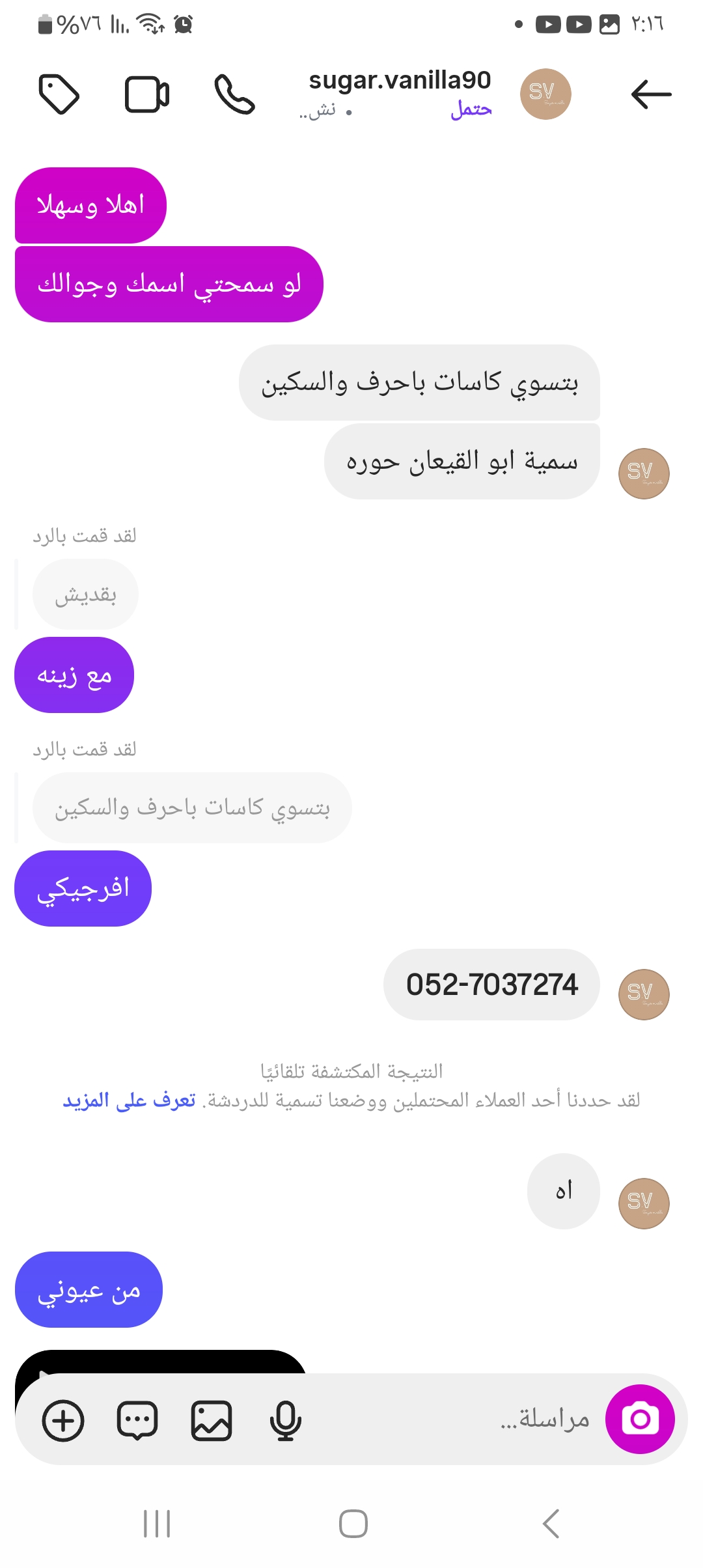The image size is (703, 1568).
Task: Go to the home screen
Action: (353, 1524)
